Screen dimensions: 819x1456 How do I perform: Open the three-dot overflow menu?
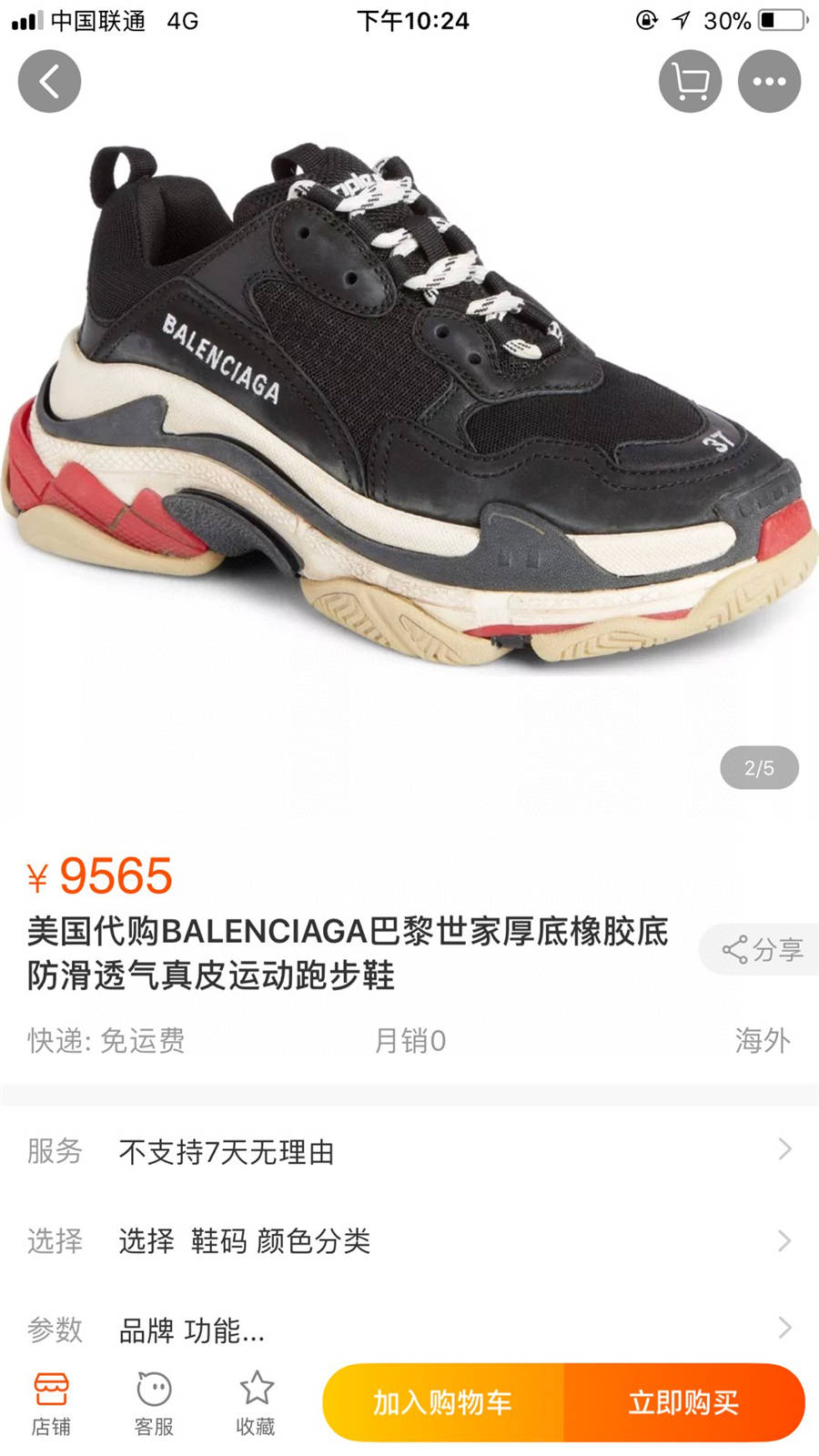(769, 81)
